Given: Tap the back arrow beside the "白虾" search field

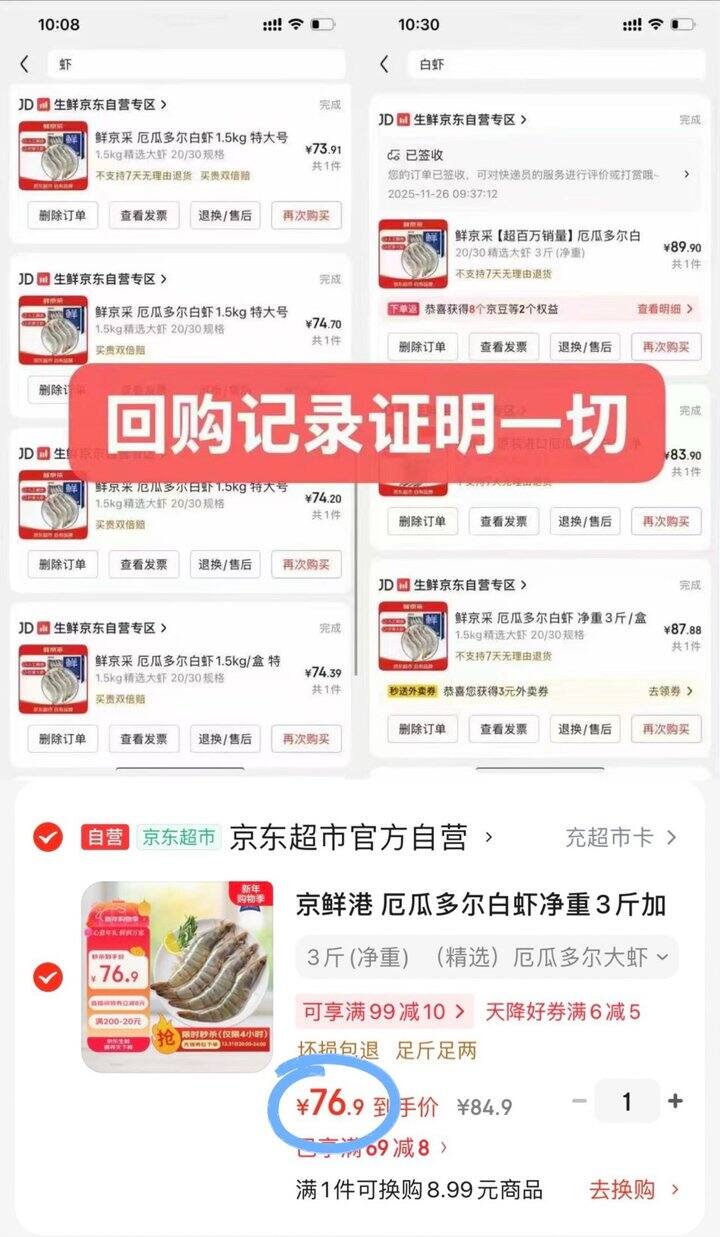Looking at the screenshot, I should pos(385,64).
